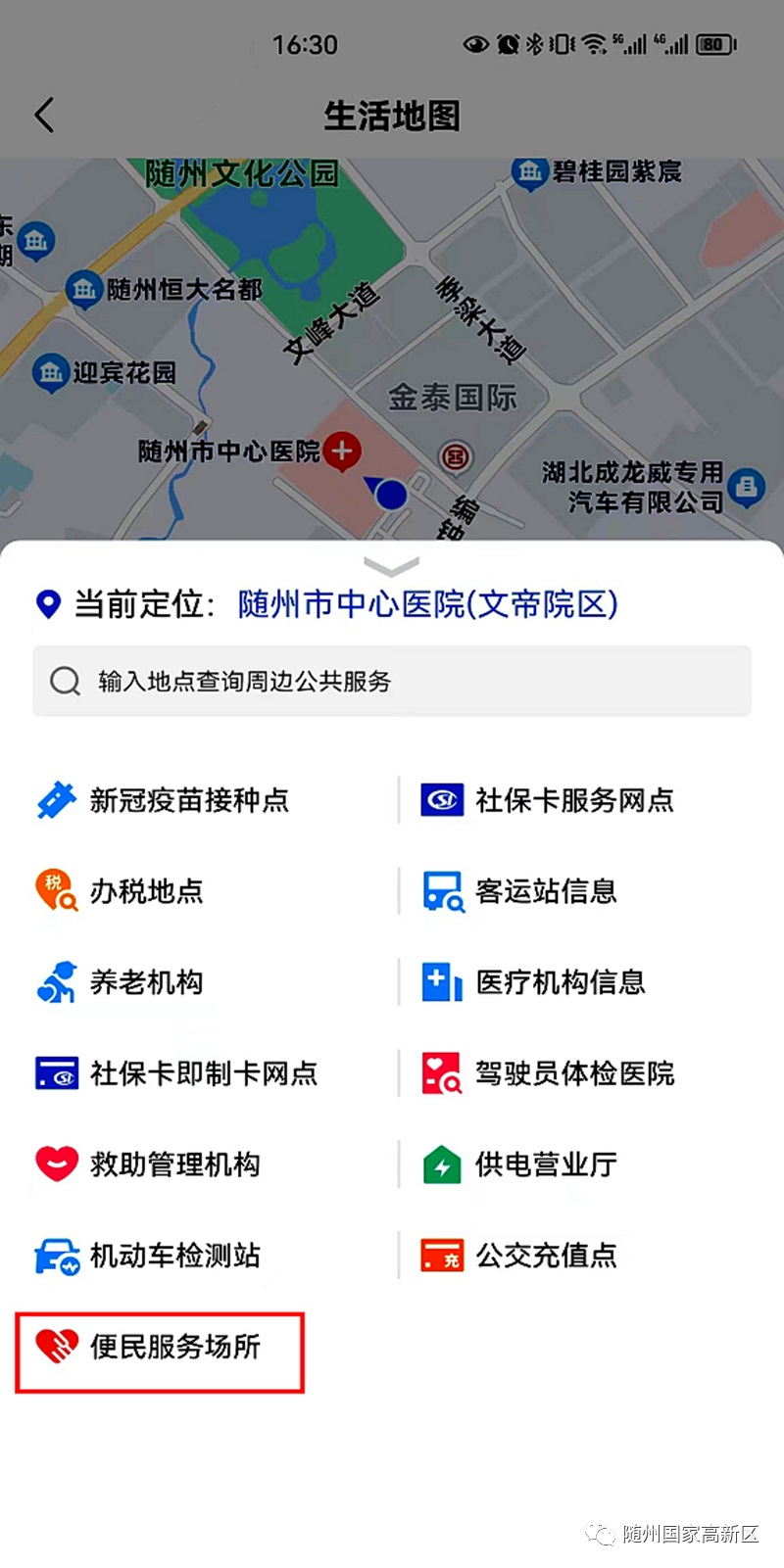Open 新冠疫苗接种点

(x=163, y=800)
